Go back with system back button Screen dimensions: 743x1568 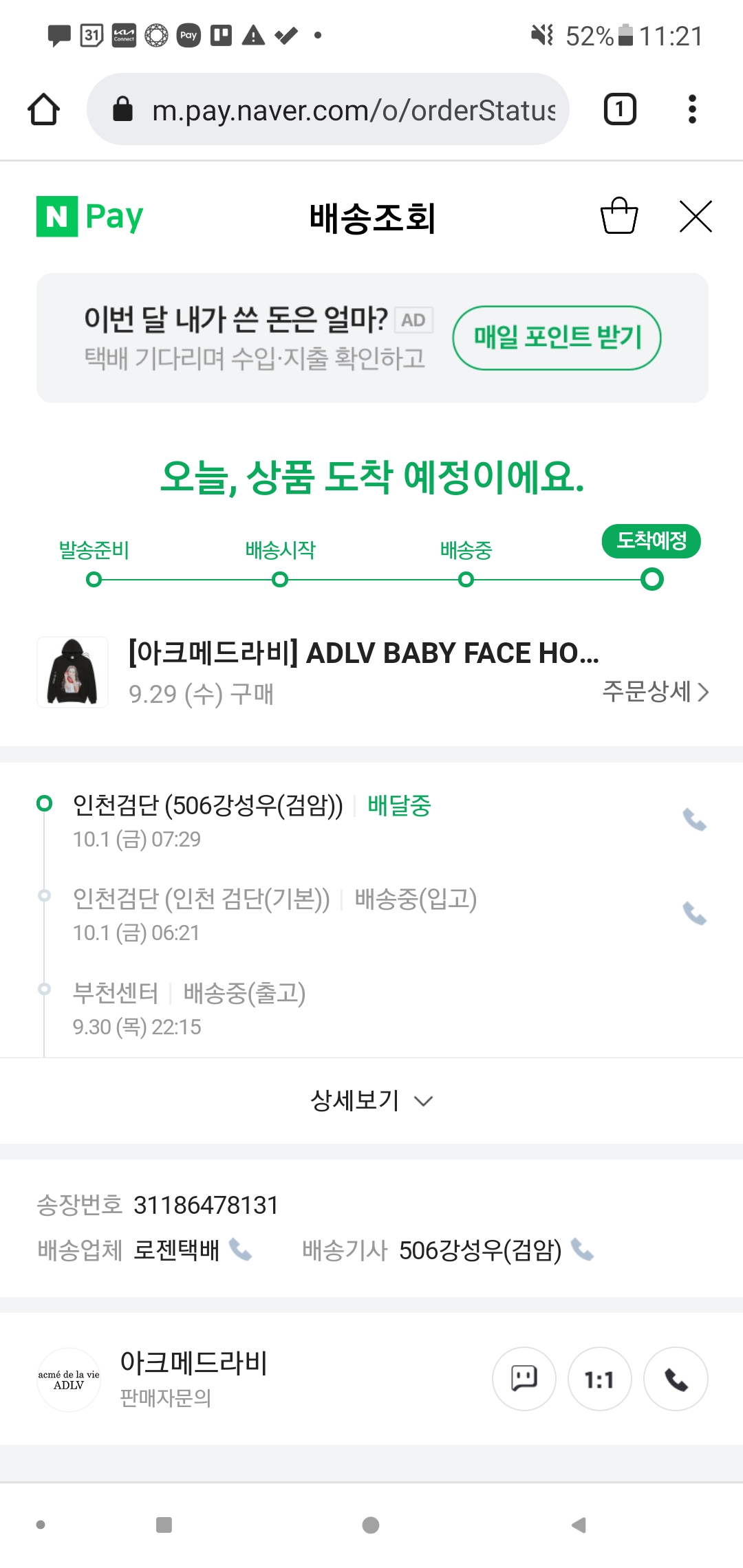(x=579, y=1525)
